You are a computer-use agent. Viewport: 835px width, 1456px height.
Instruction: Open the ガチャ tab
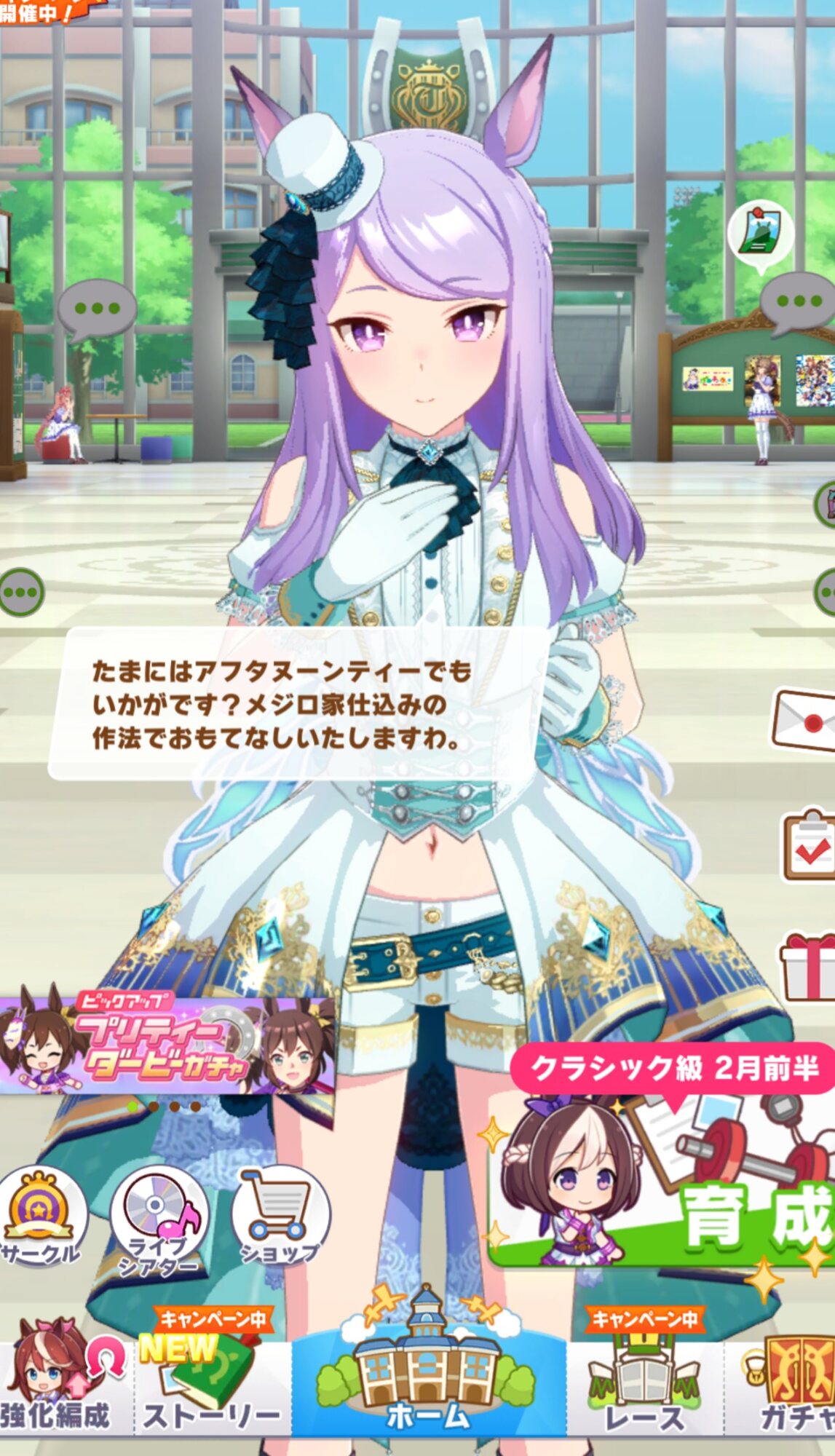tap(781, 1385)
